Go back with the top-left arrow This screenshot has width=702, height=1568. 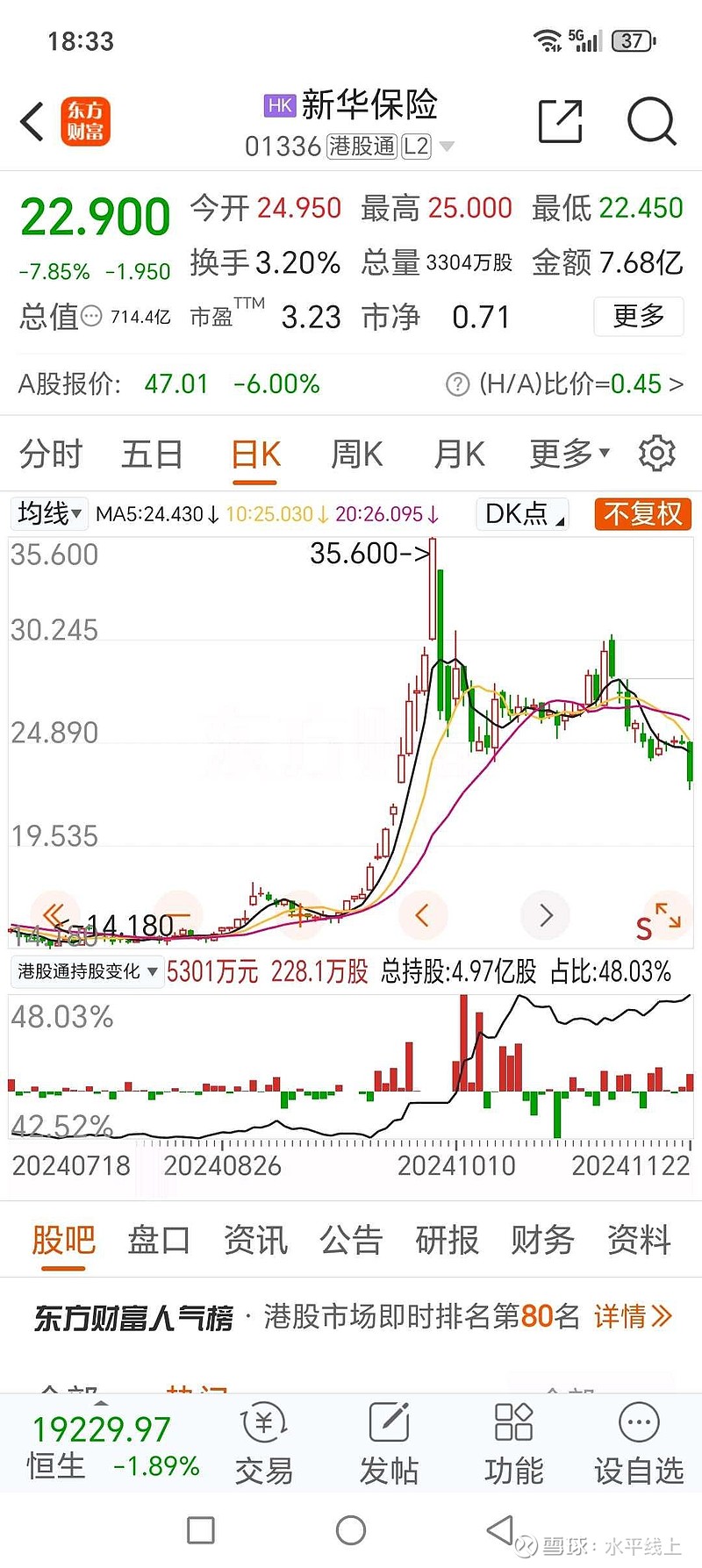pyautogui.click(x=32, y=121)
